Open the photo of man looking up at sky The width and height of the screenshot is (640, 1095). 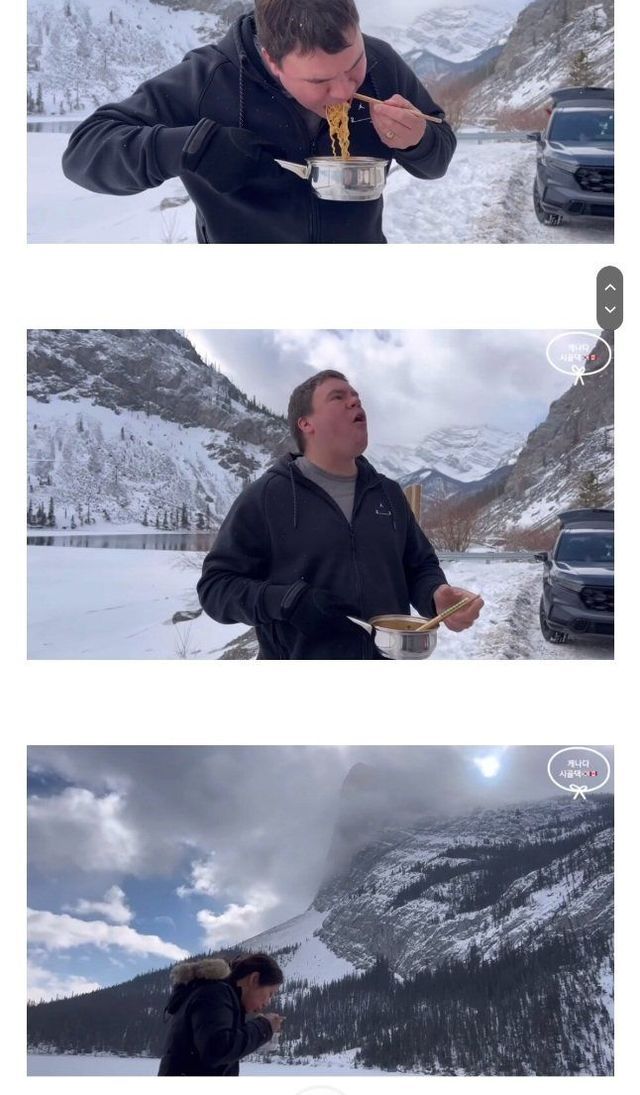(320, 494)
